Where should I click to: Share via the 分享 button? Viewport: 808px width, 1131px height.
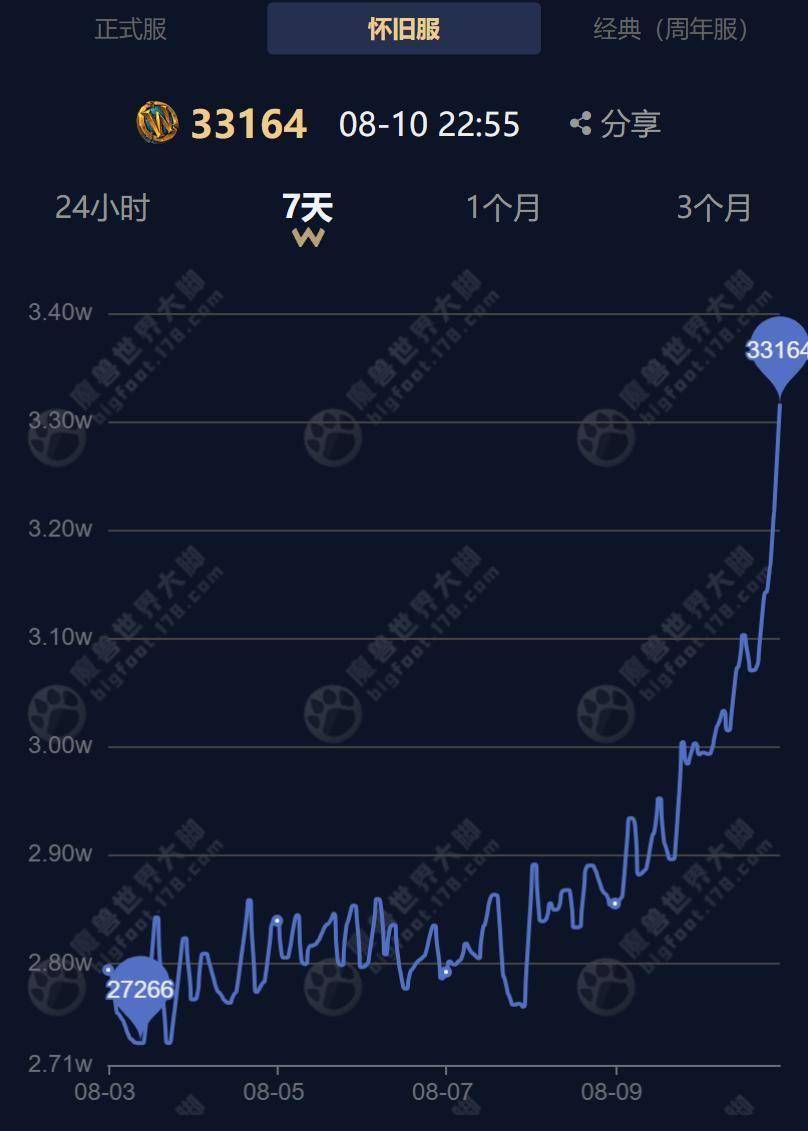616,124
